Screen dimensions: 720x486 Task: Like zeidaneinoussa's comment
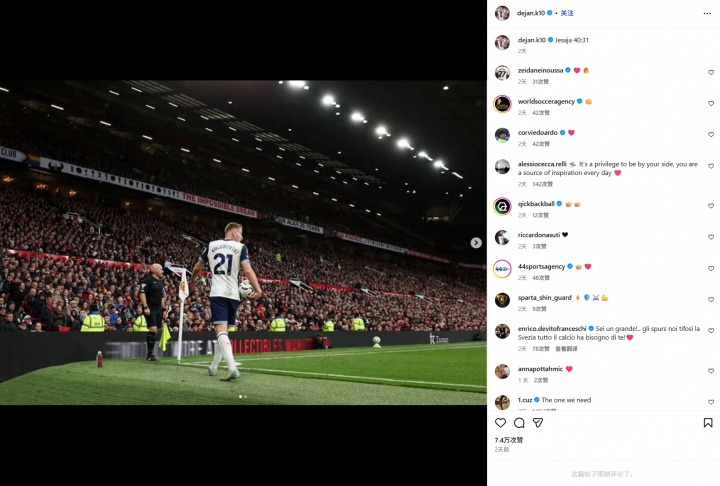coord(711,72)
